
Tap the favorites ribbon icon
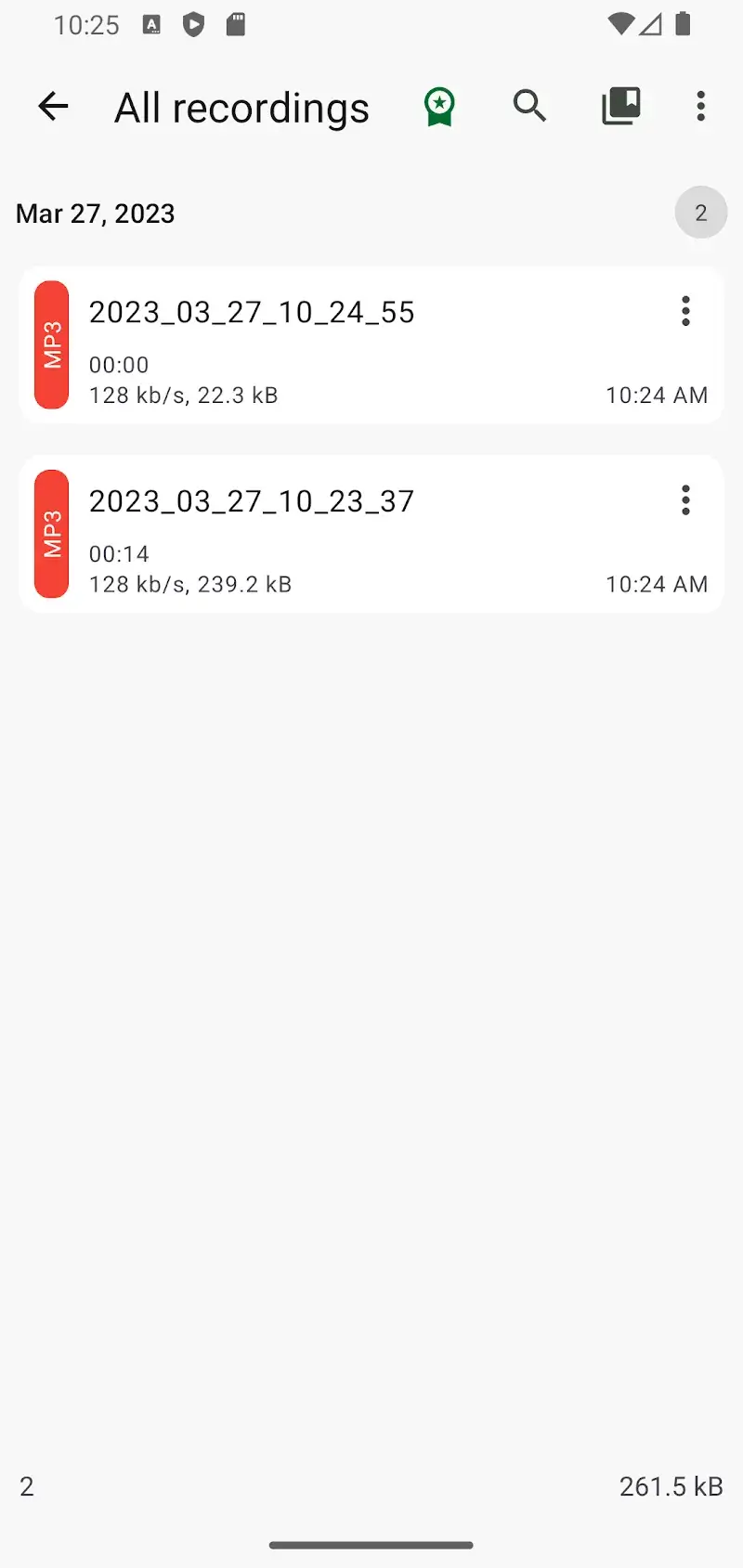point(438,107)
